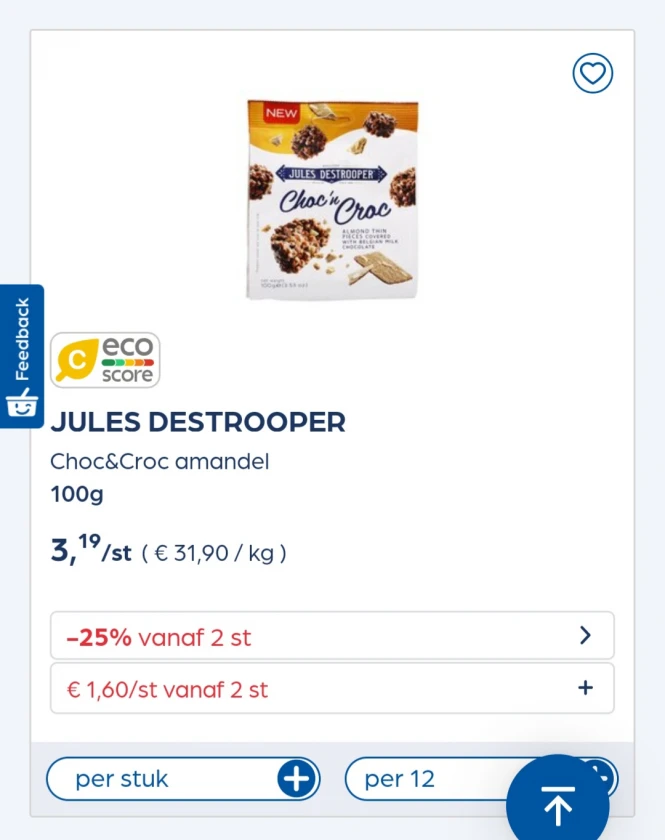The height and width of the screenshot is (840, 665).
Task: Add Choc&Croc to favorites with heart icon
Action: coord(593,73)
